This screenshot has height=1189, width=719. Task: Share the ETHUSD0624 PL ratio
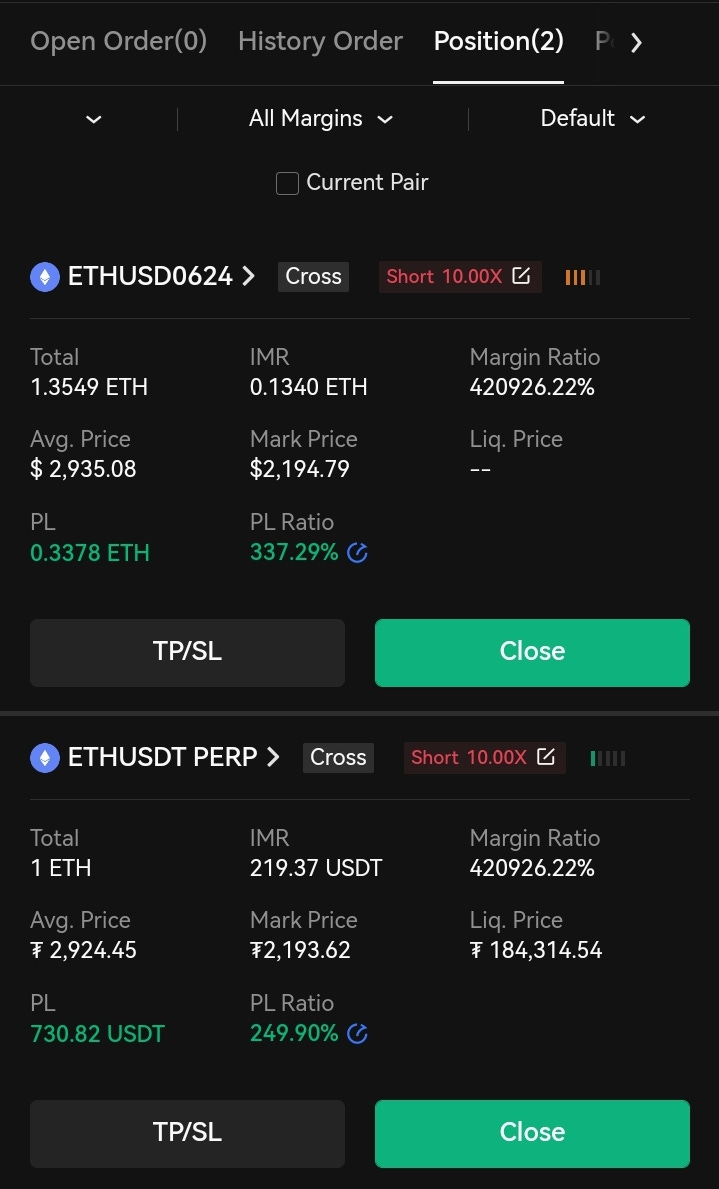[357, 552]
